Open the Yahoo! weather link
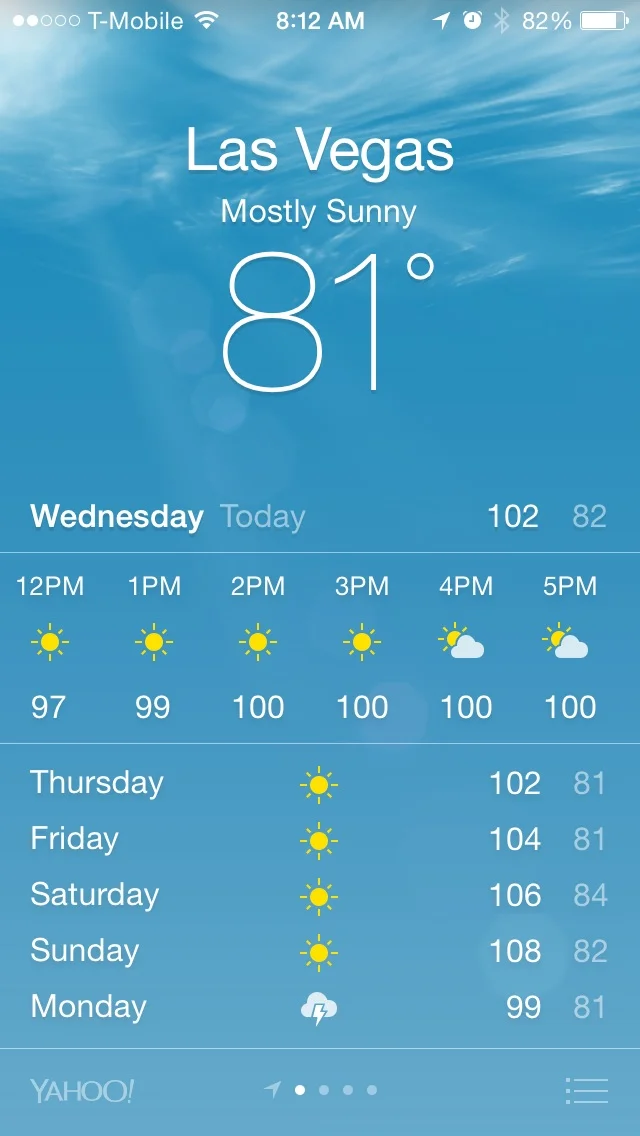This screenshot has height=1136, width=640. [x=82, y=1090]
